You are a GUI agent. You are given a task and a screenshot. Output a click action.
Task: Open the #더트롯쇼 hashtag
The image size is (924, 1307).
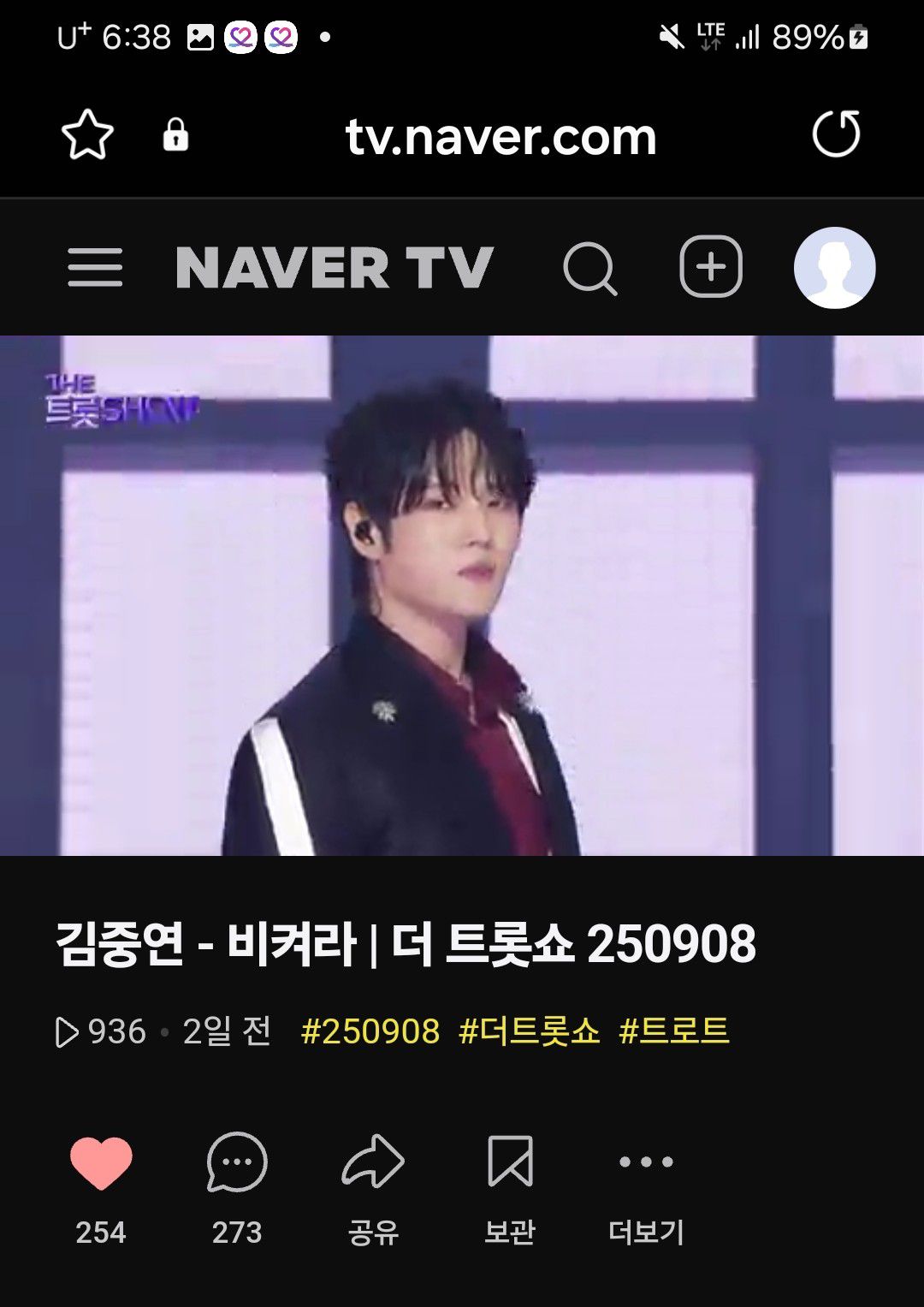tap(529, 1031)
